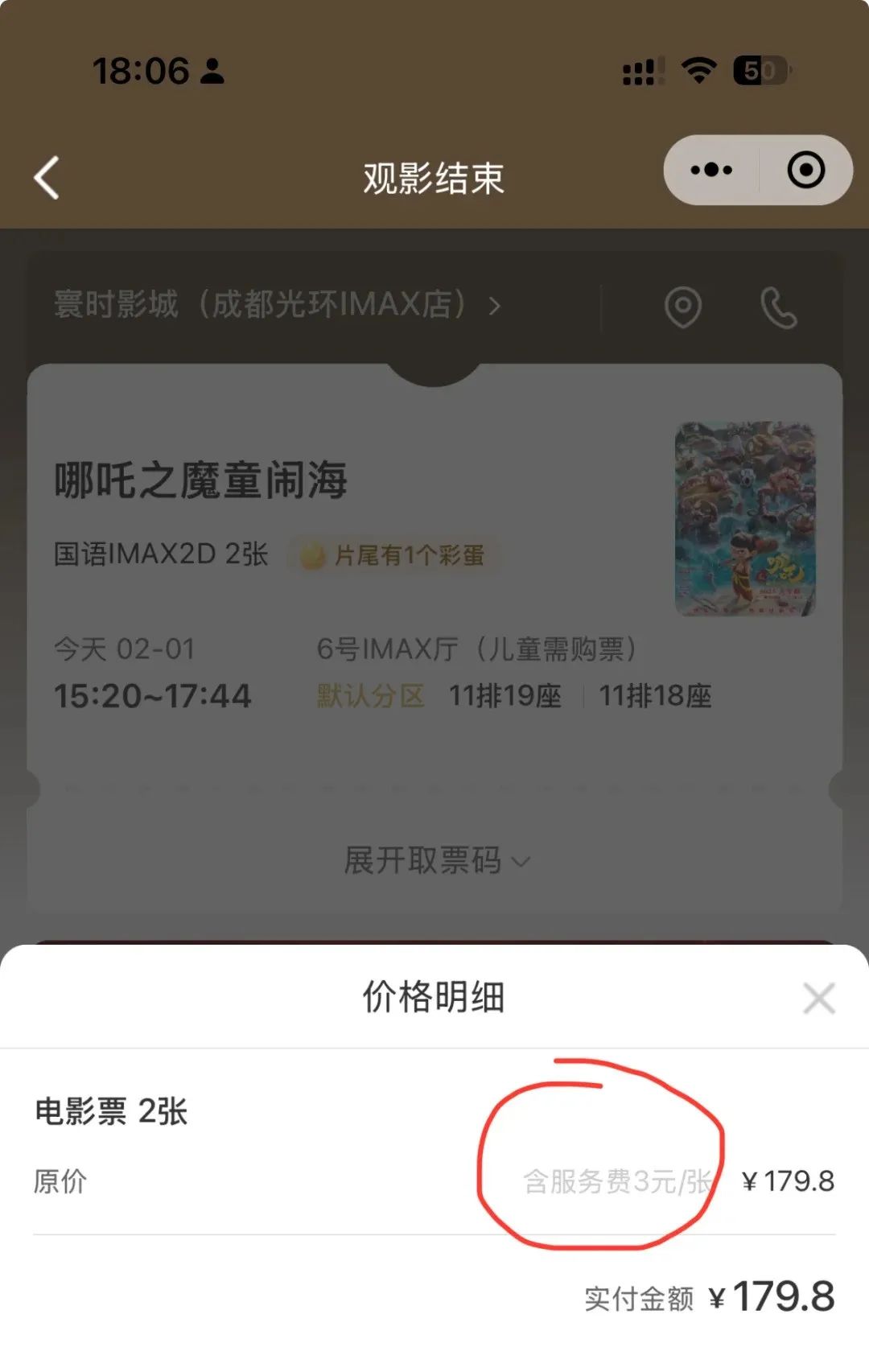
Task: Go back with the top-left arrow
Action: click(47, 178)
